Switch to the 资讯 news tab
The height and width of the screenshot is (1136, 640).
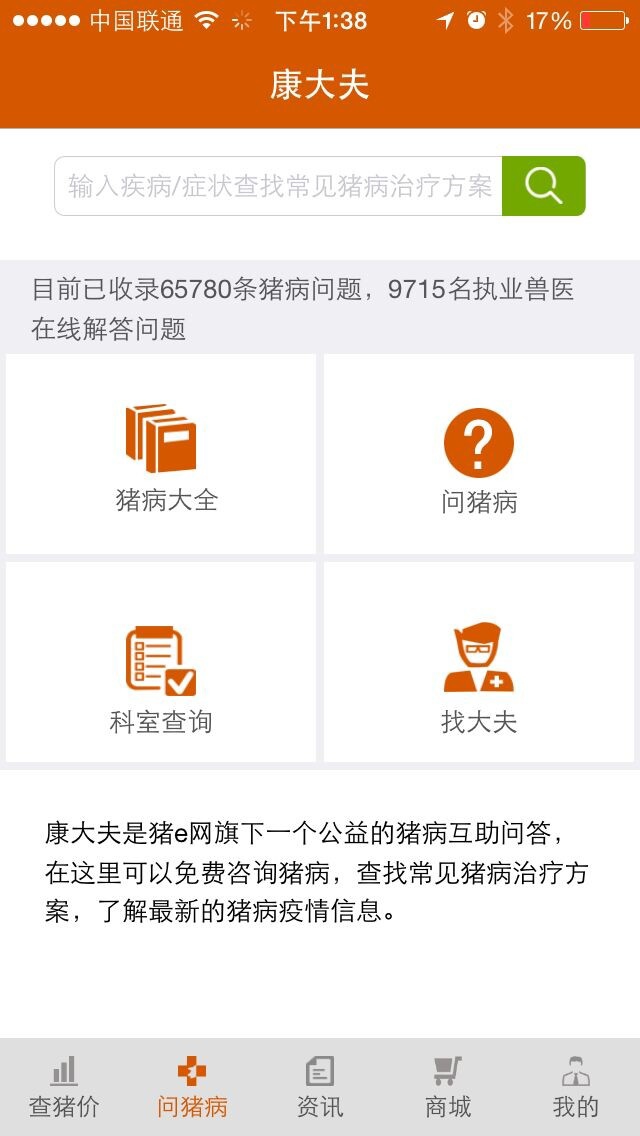pos(320,1087)
